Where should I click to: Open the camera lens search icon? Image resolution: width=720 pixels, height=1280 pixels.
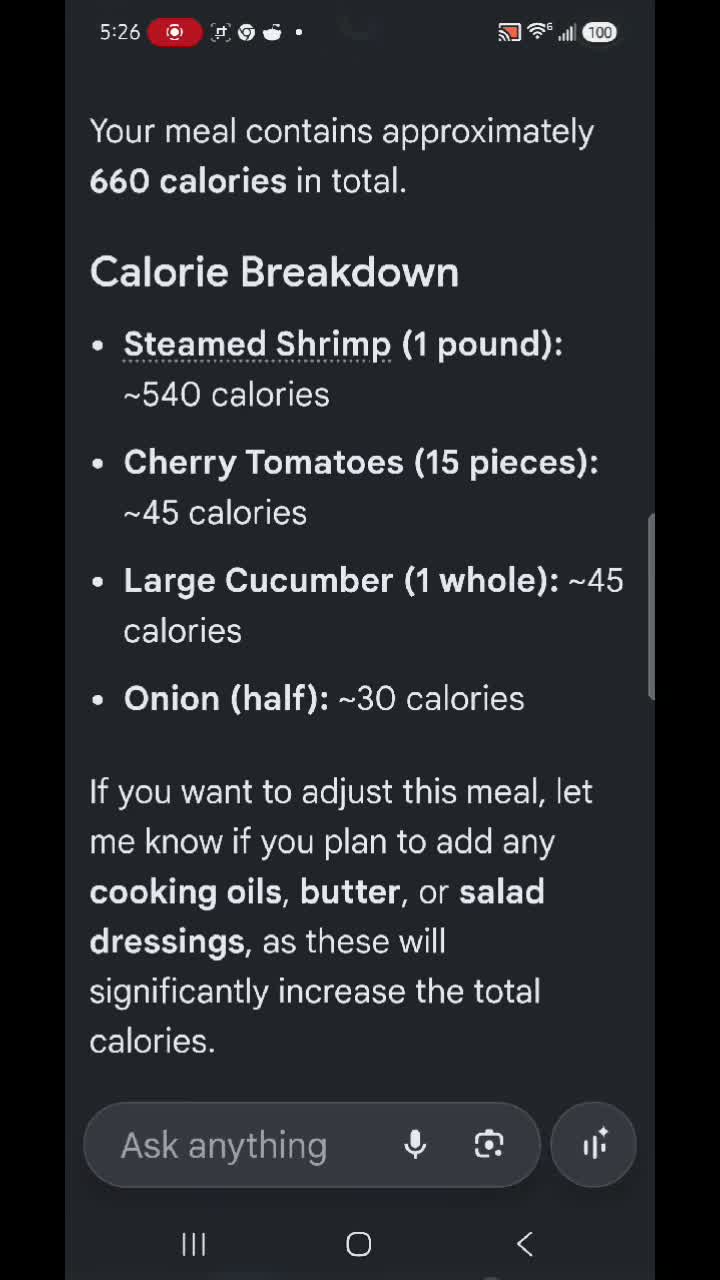pyautogui.click(x=489, y=1145)
